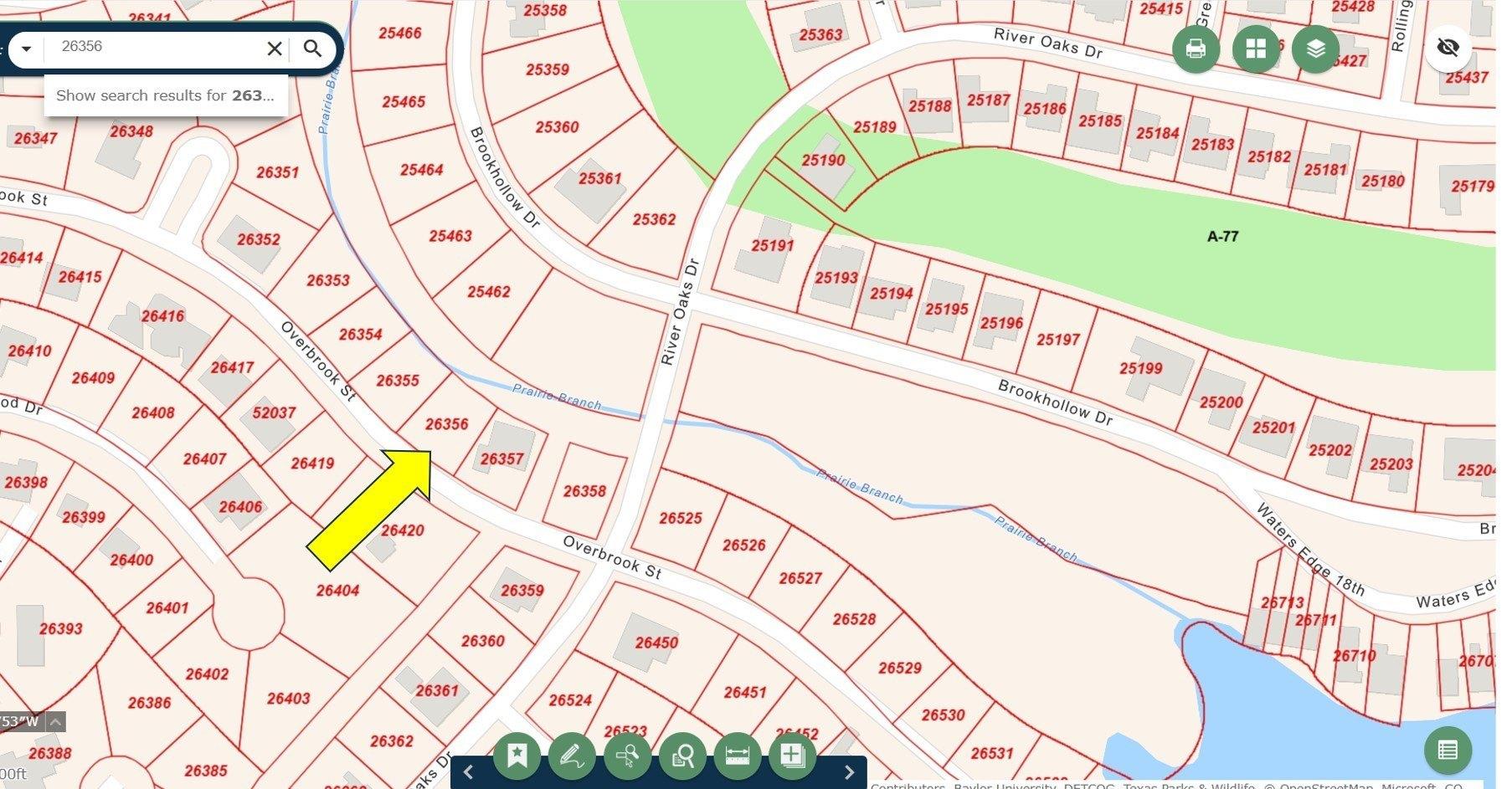This screenshot has width=1512, height=789.
Task: Open the add data tool
Action: tap(792, 756)
